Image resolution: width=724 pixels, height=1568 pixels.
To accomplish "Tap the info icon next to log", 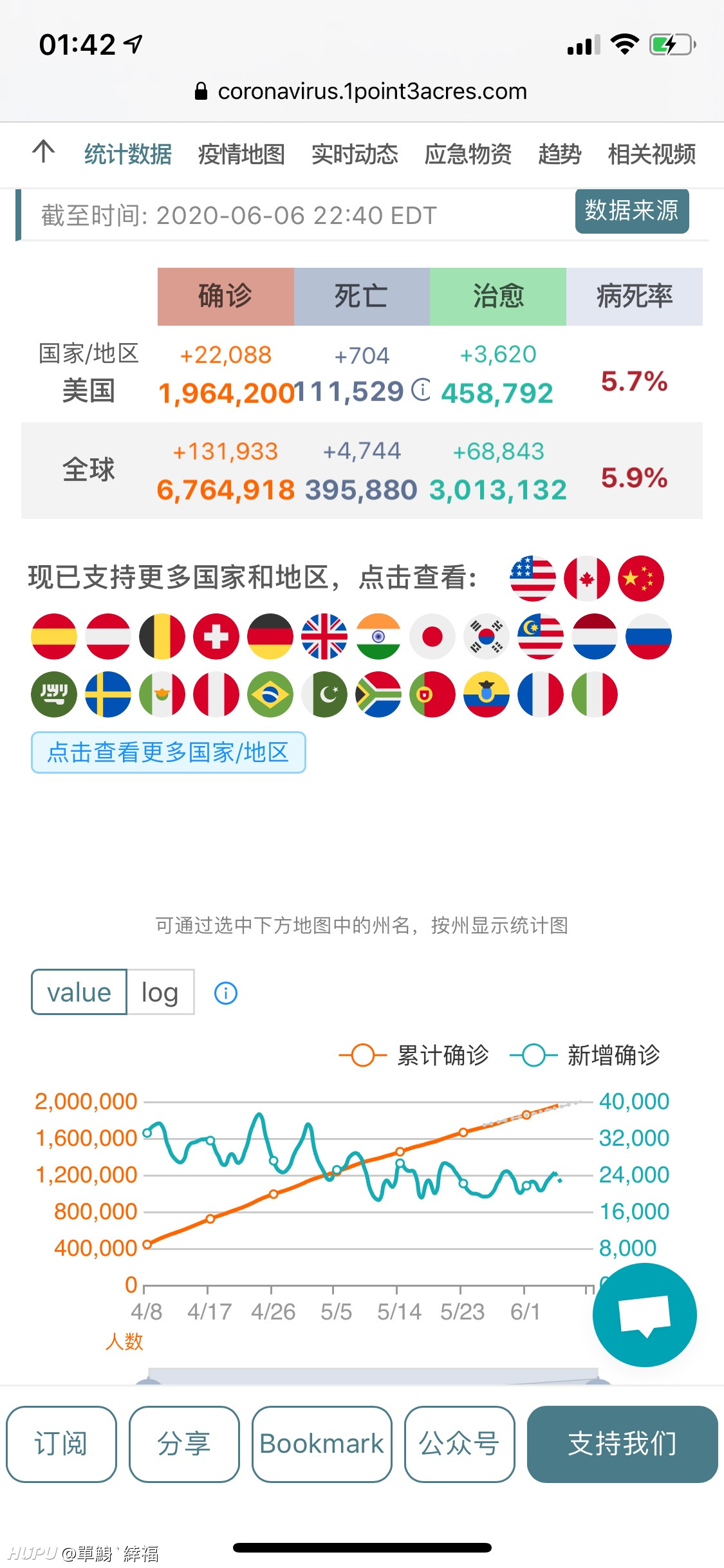I will coord(225,993).
